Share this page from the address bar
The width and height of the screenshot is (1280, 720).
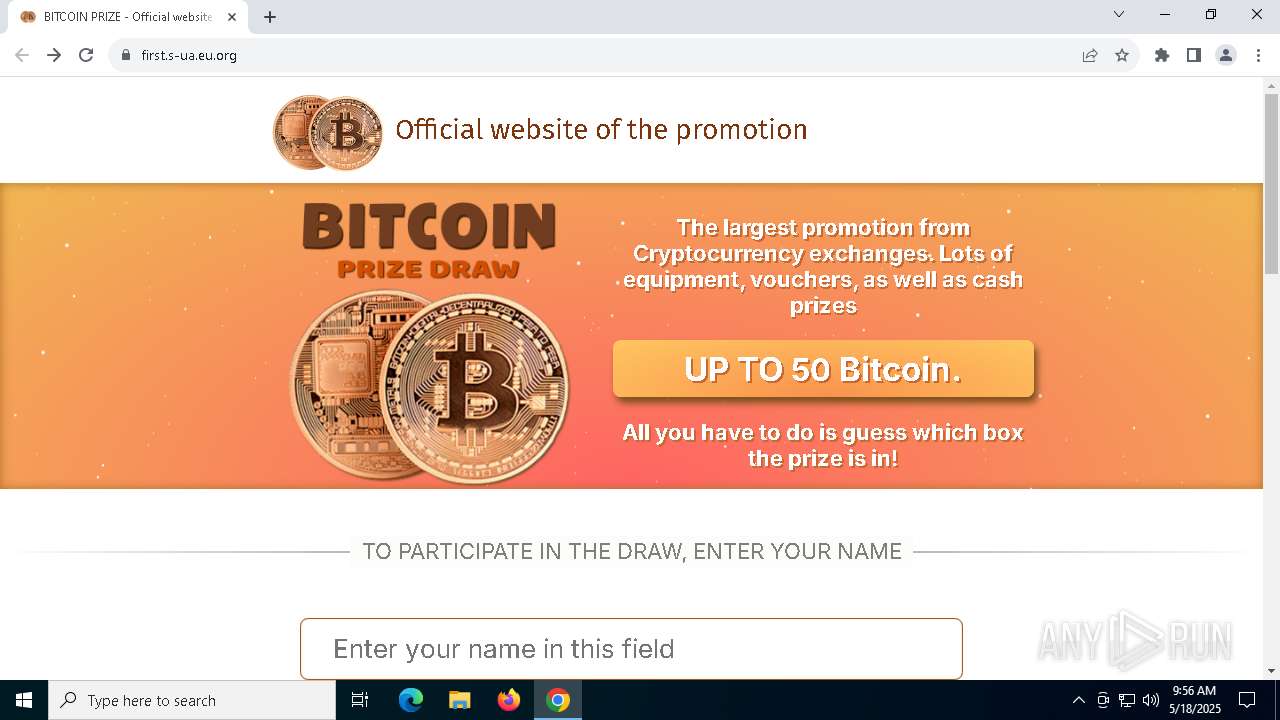(x=1090, y=55)
